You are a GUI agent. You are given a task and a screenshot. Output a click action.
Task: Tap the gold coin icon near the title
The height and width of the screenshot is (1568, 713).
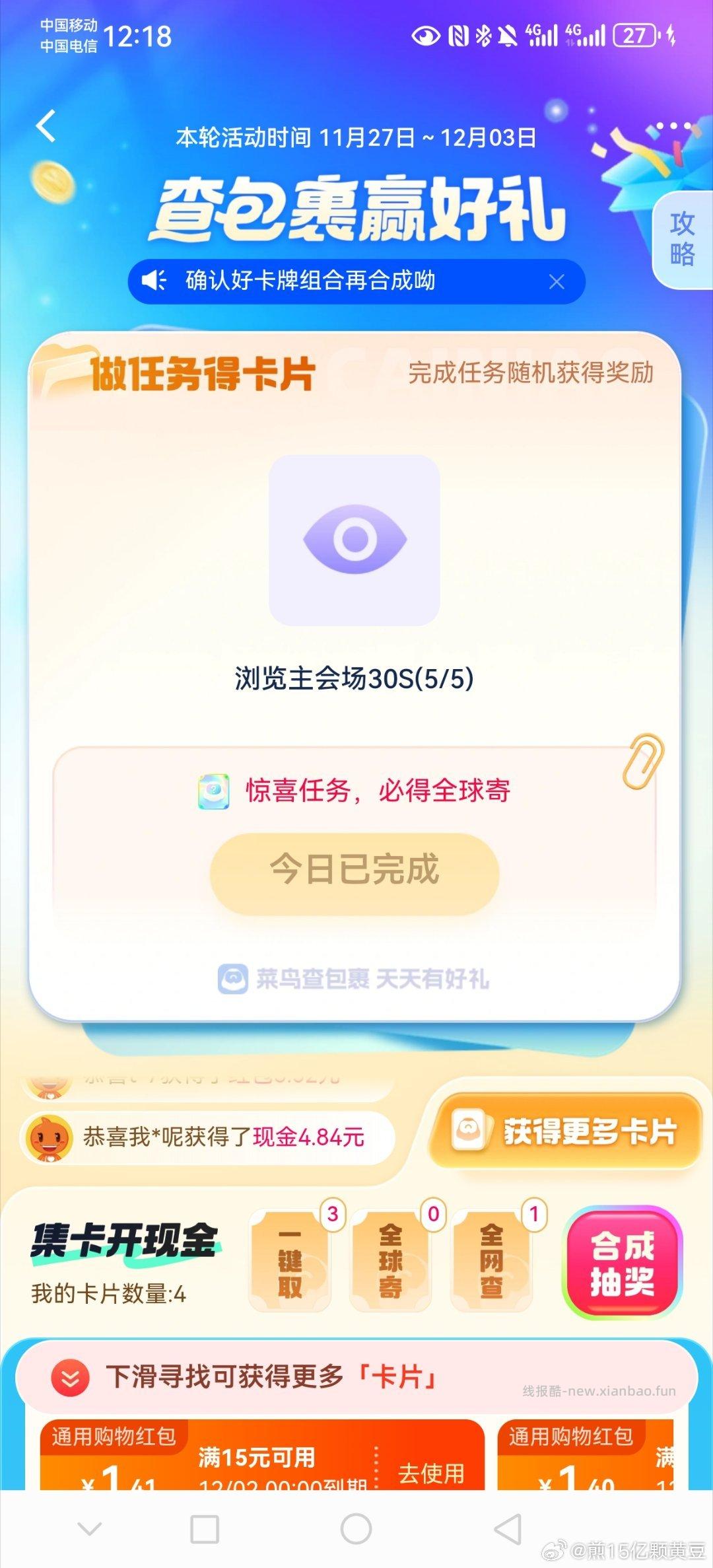(54, 183)
